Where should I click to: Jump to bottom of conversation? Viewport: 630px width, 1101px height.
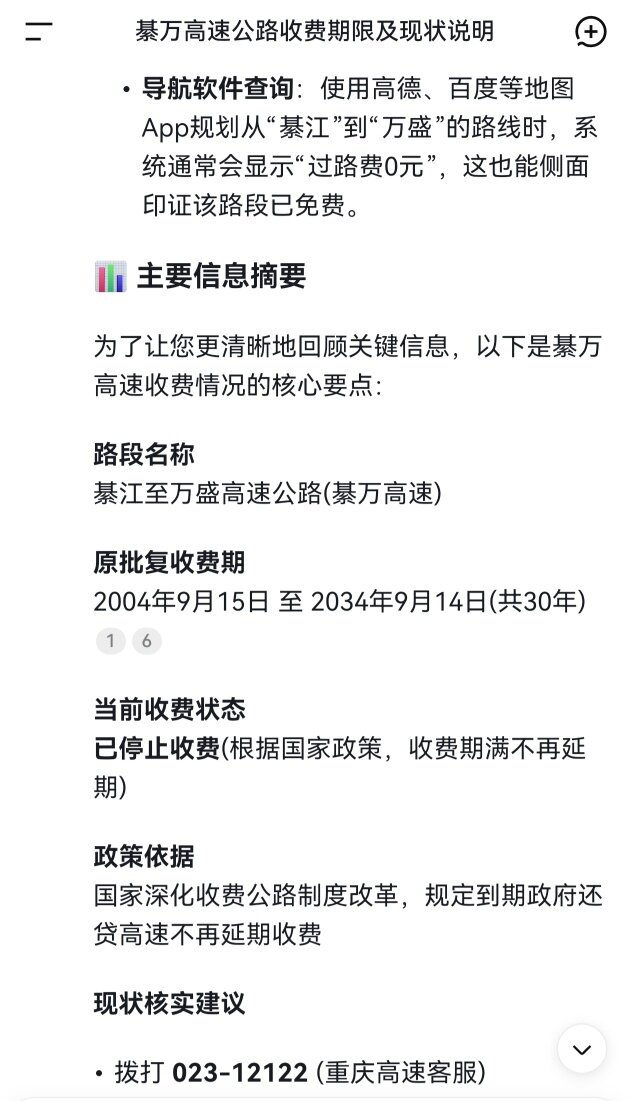click(581, 1049)
